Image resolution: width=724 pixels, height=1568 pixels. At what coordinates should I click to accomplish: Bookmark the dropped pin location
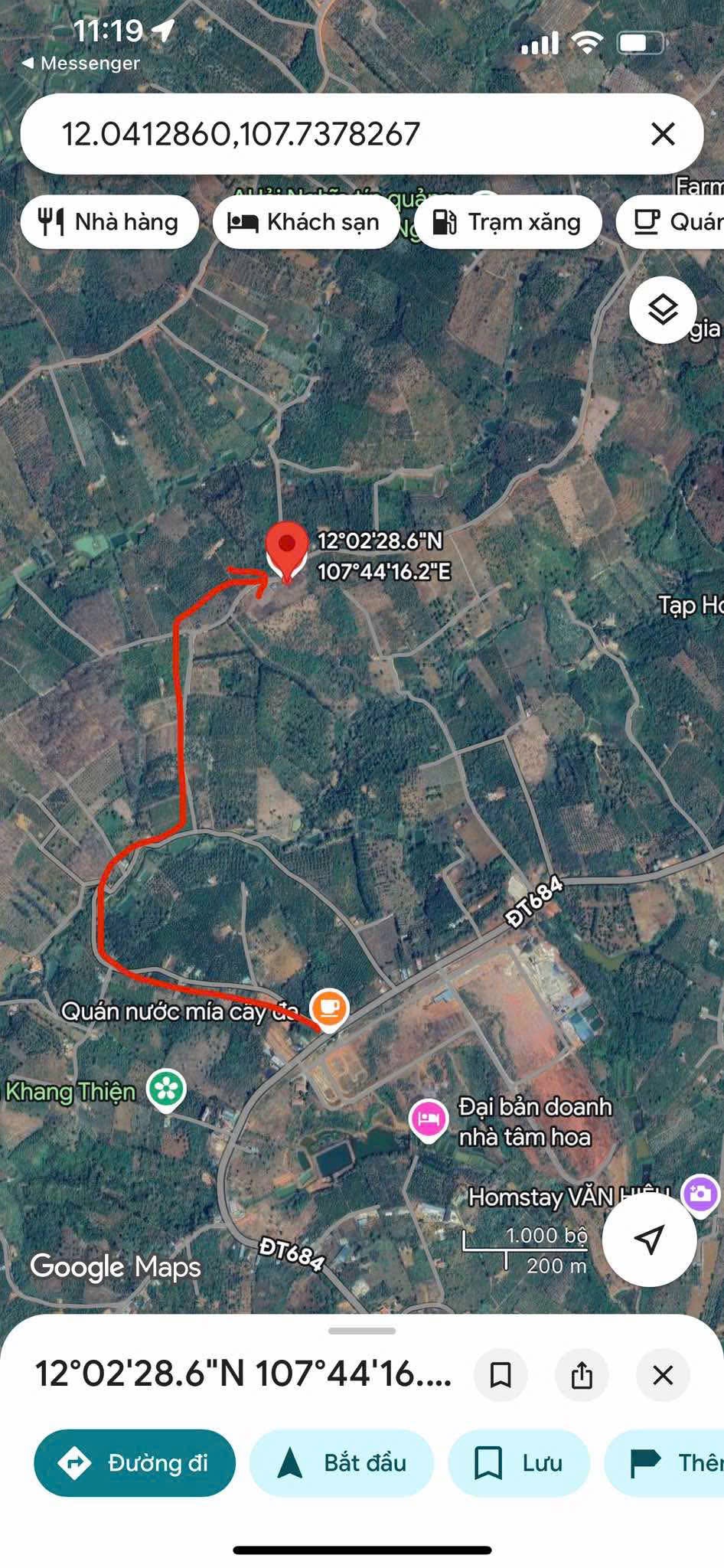pyautogui.click(x=501, y=1375)
